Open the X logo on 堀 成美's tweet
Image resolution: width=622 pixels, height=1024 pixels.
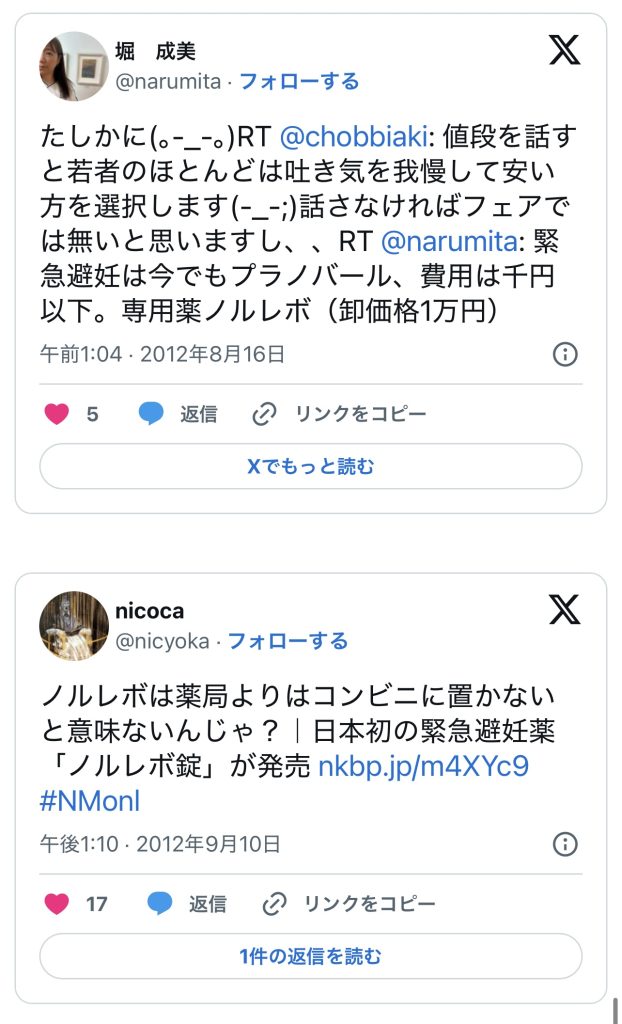[565, 50]
